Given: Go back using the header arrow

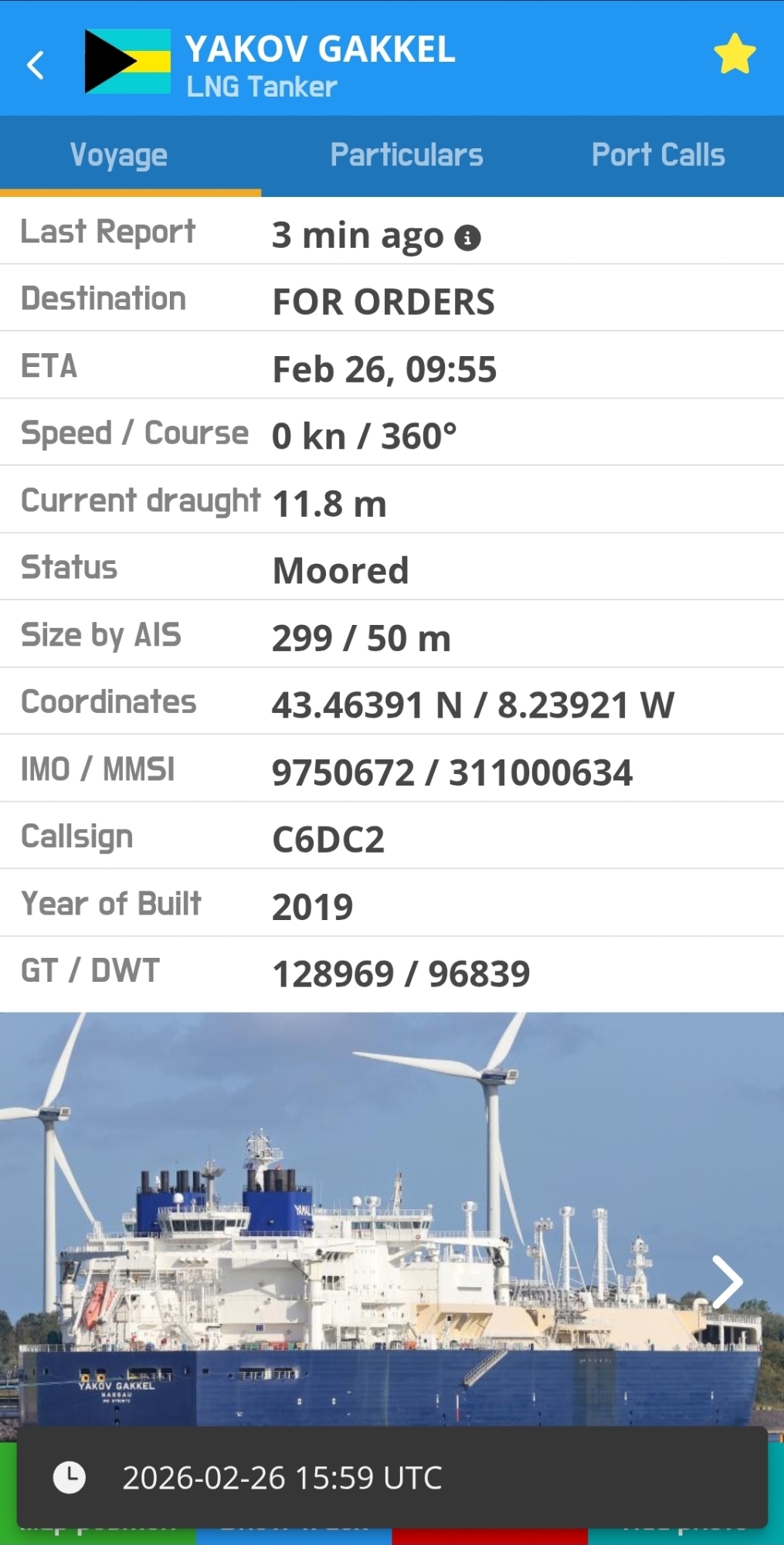Looking at the screenshot, I should 36,65.
